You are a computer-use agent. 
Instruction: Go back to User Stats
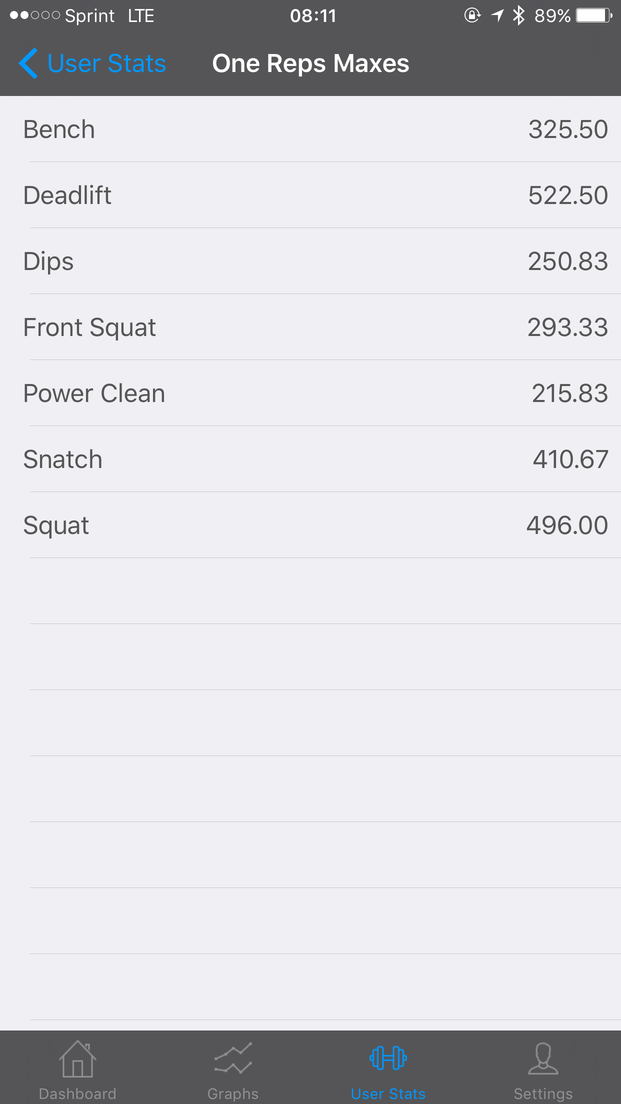pos(92,64)
